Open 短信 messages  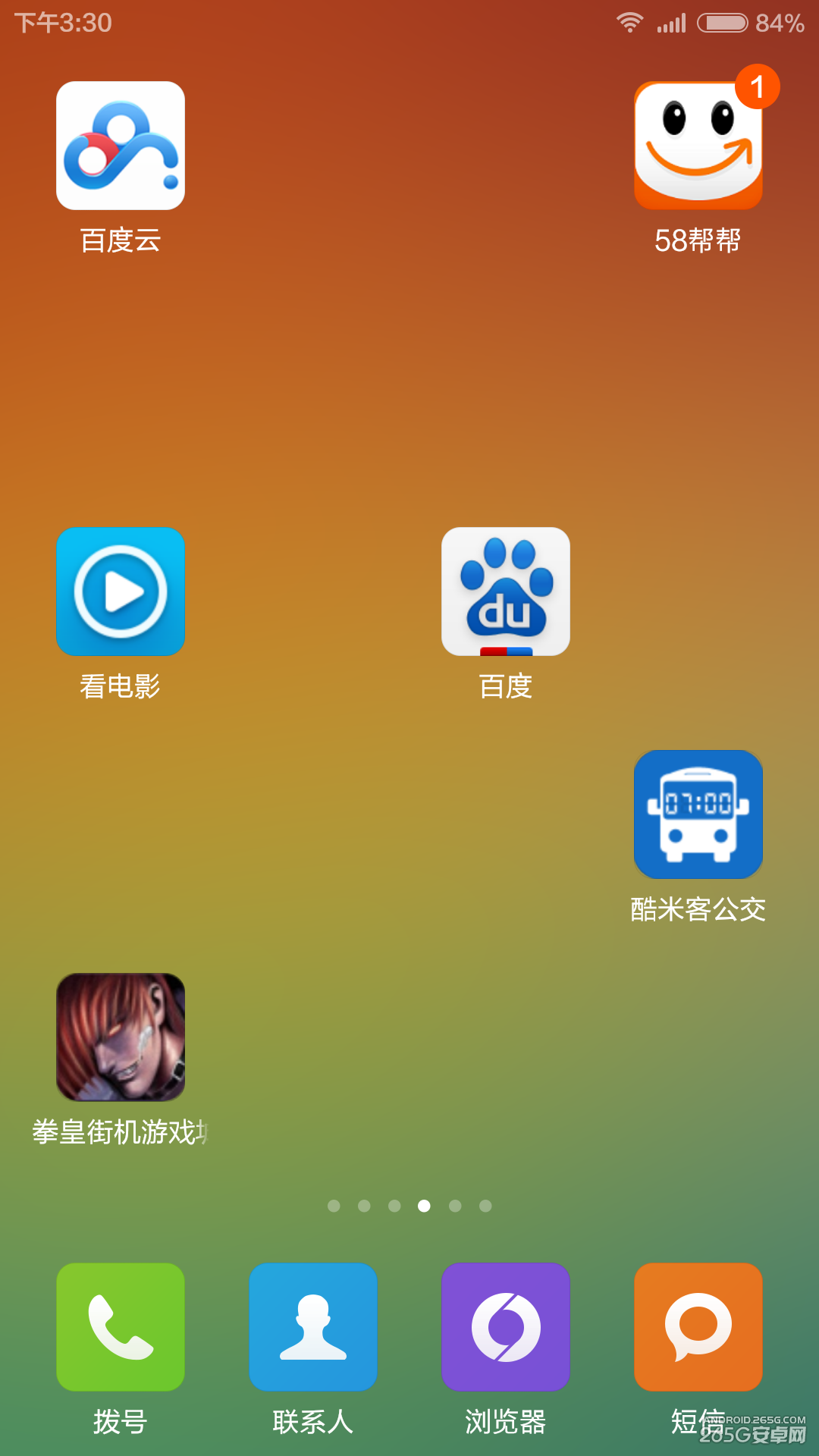click(x=698, y=1326)
